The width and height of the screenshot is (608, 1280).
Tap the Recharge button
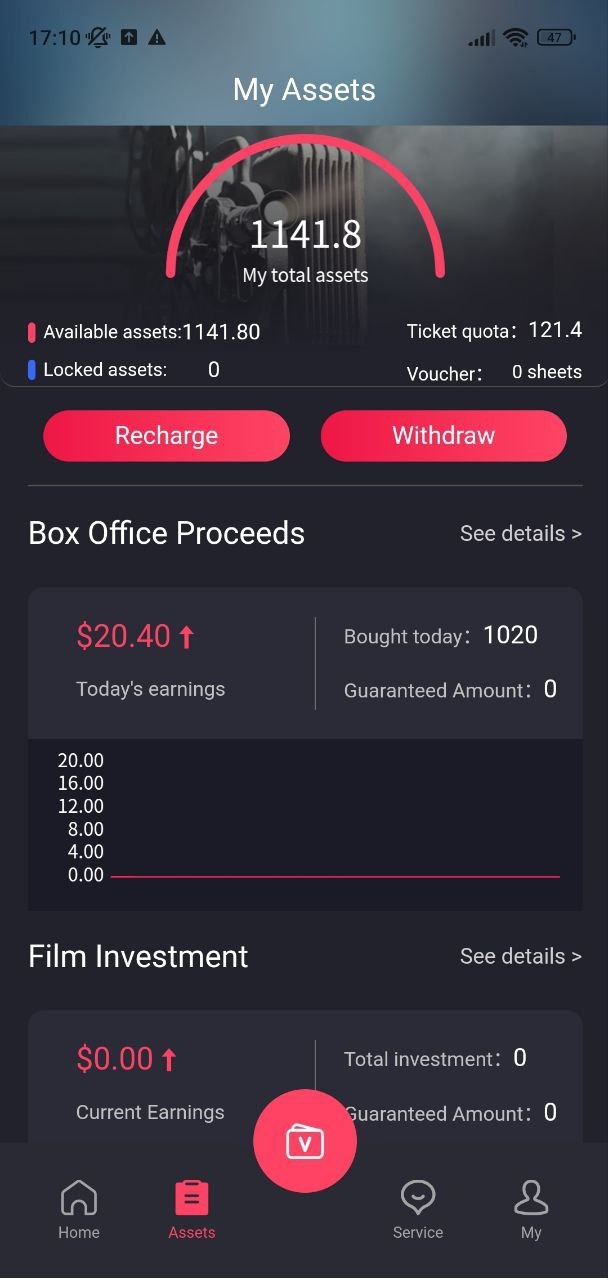click(x=166, y=436)
